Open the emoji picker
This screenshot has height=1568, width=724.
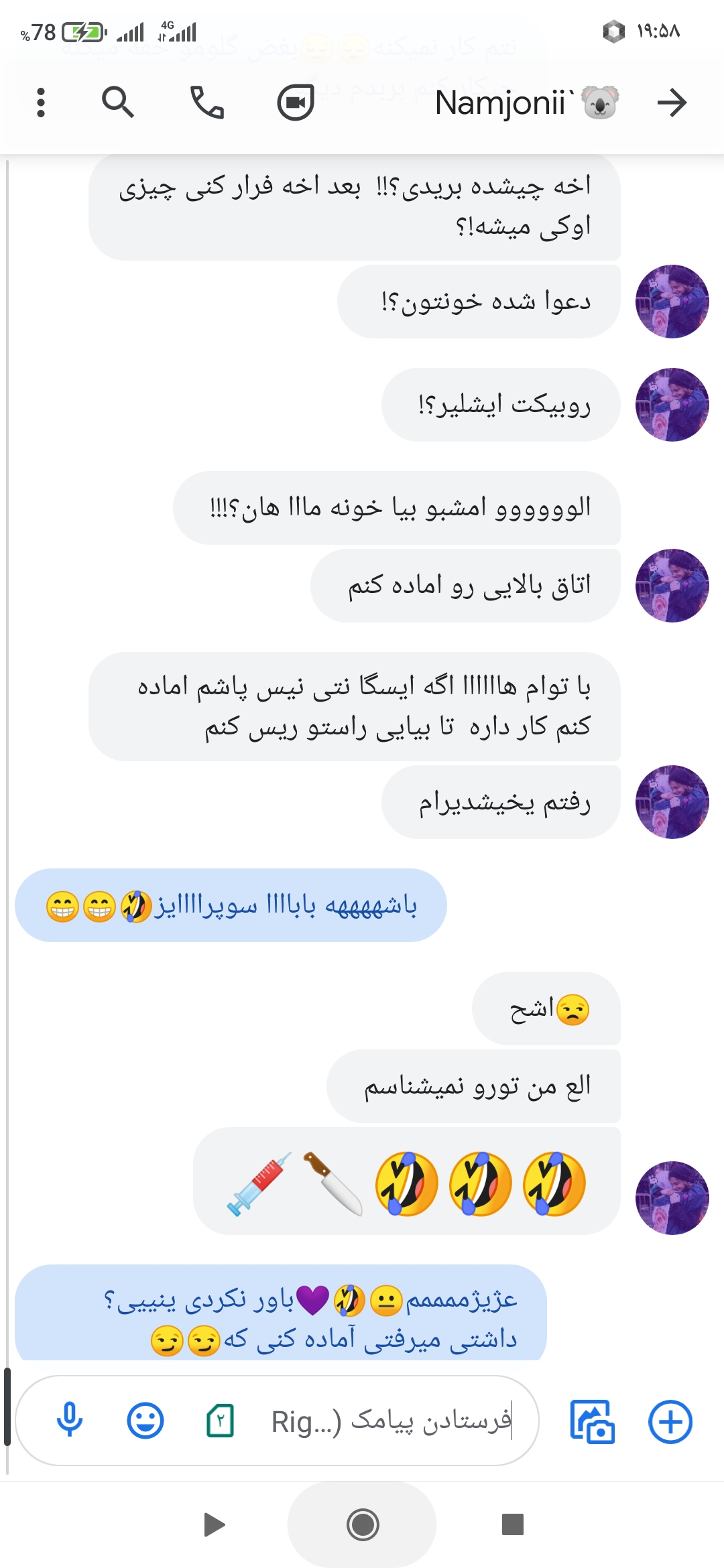[145, 1421]
